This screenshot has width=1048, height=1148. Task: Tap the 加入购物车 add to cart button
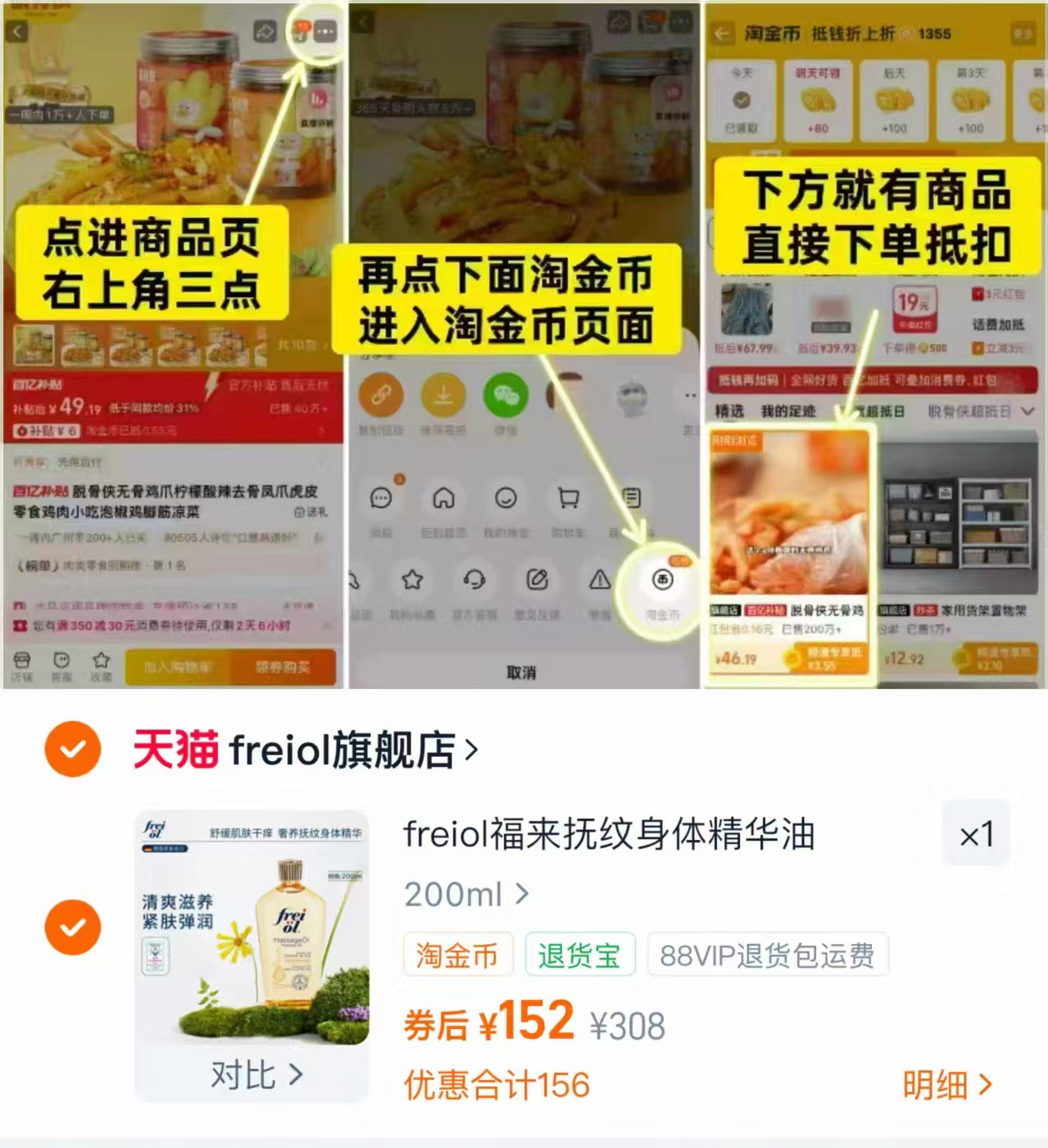[179, 665]
